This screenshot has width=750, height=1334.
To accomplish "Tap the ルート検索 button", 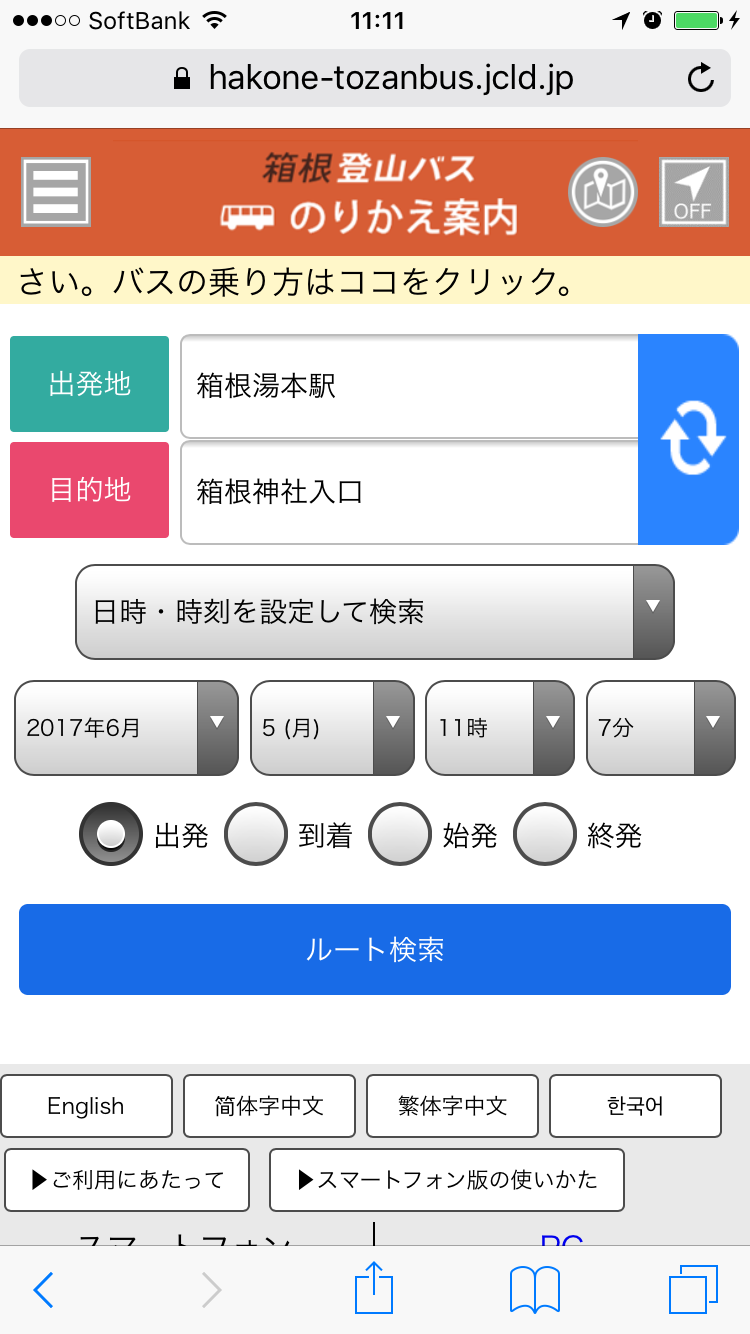I will 375,949.
